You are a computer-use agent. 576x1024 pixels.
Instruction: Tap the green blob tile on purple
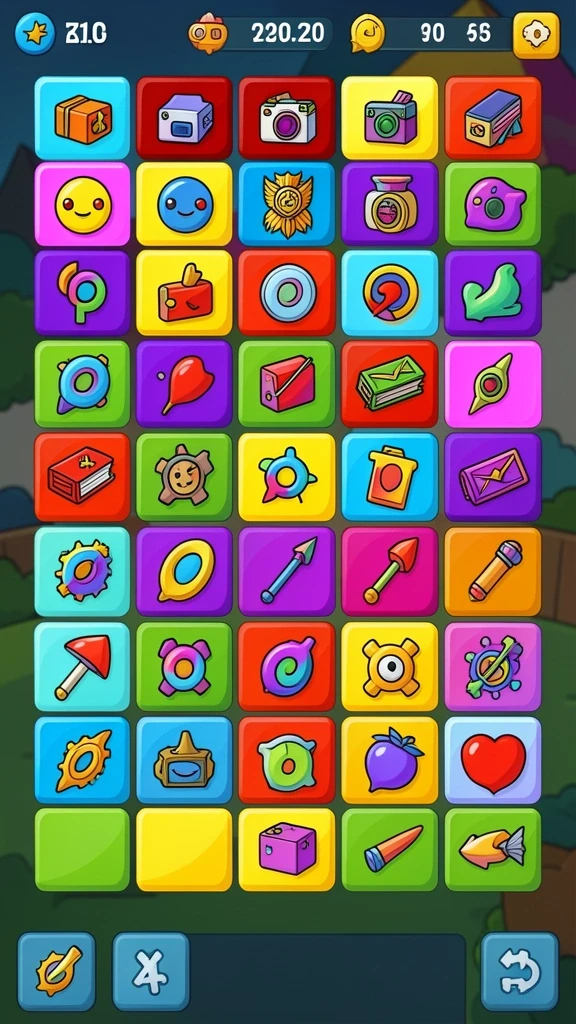click(493, 293)
